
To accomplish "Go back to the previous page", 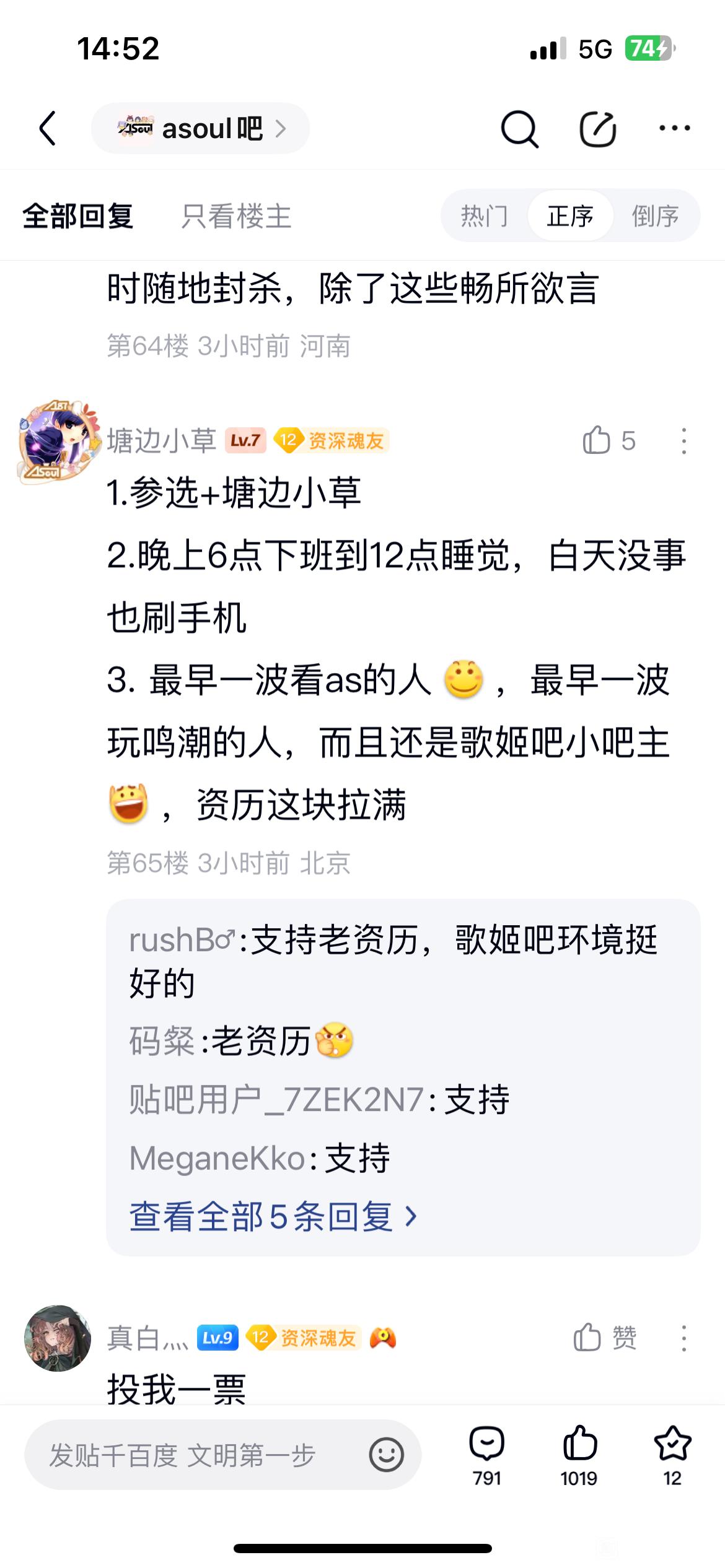I will click(48, 128).
